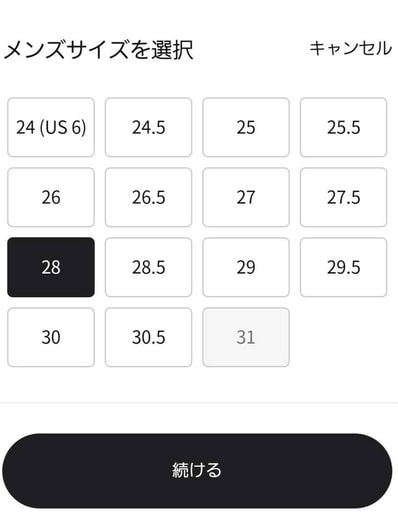Choose size 24.5
Screen dimensions: 398x530
pyautogui.click(x=148, y=127)
